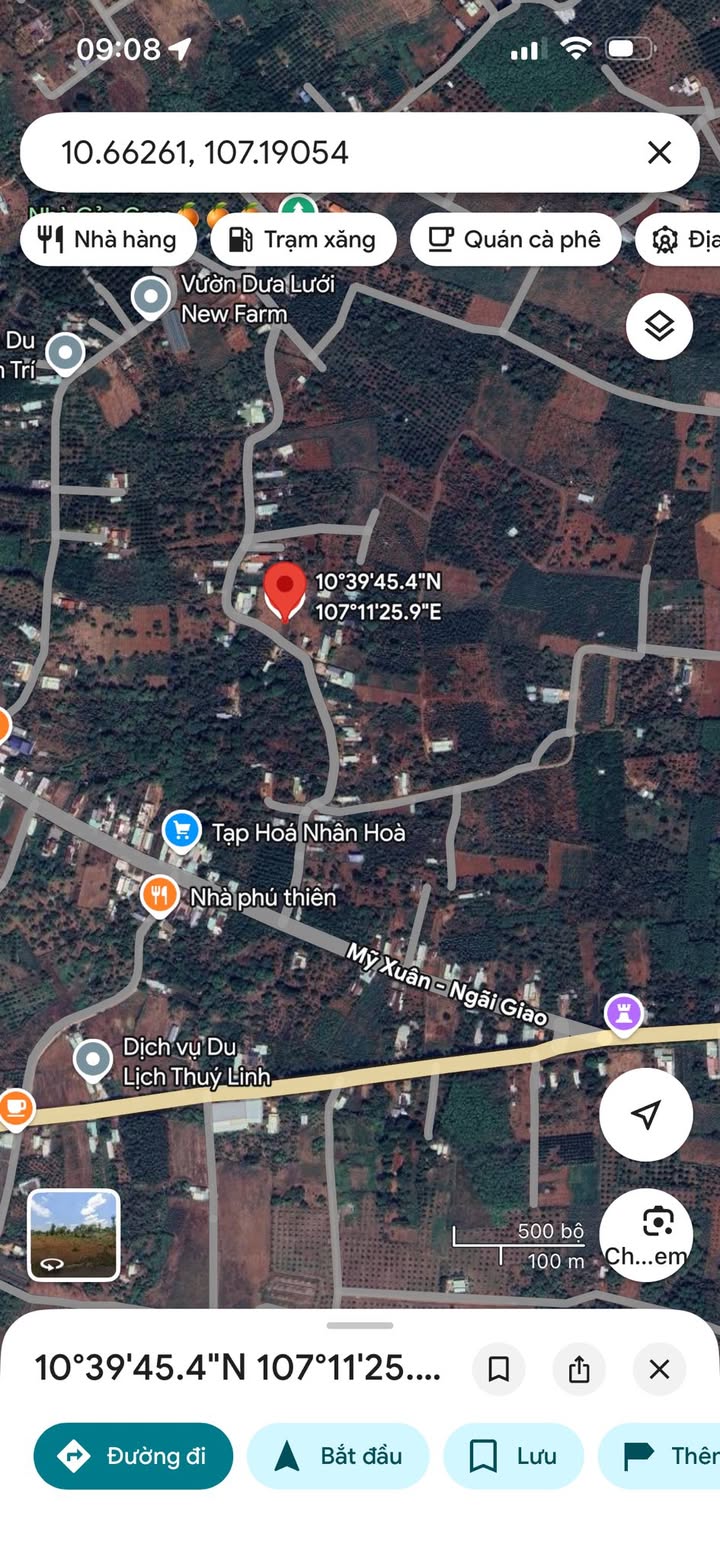Open Dịch vụ Du Lịch Thuý Linh marker

93,1060
